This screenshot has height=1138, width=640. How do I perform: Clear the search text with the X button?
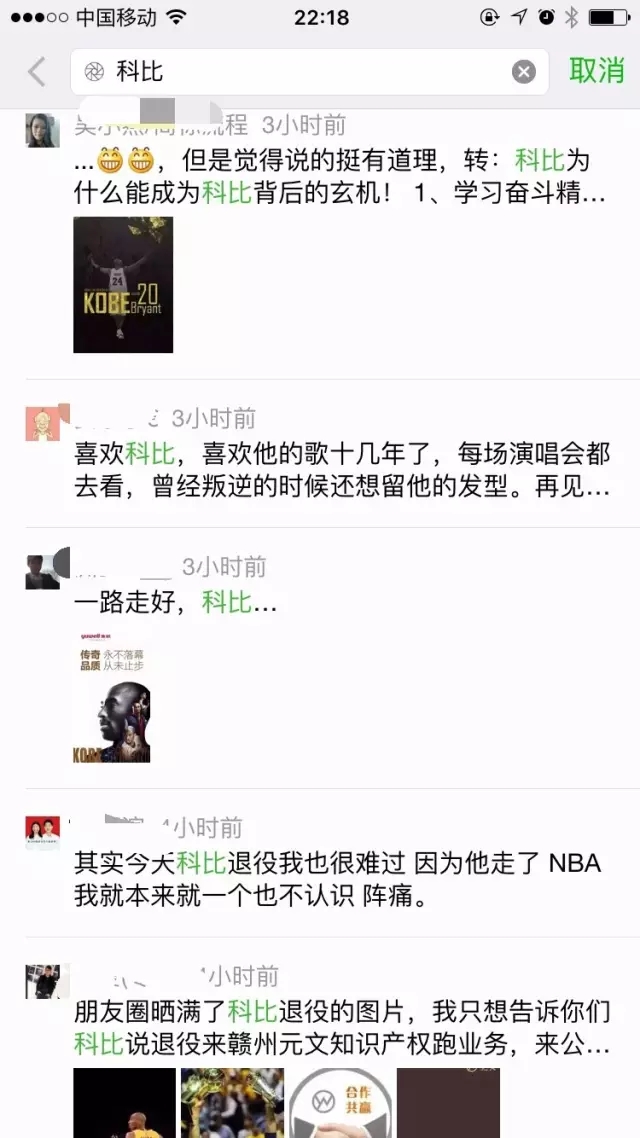[524, 72]
